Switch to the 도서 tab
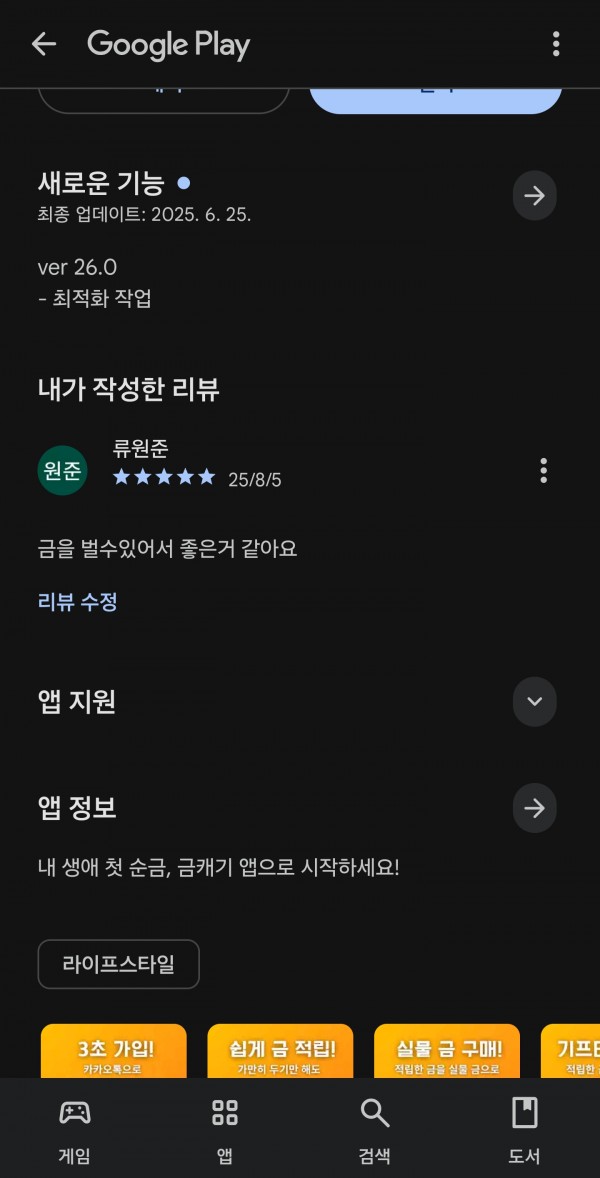The width and height of the screenshot is (600, 1178). coord(524,1129)
